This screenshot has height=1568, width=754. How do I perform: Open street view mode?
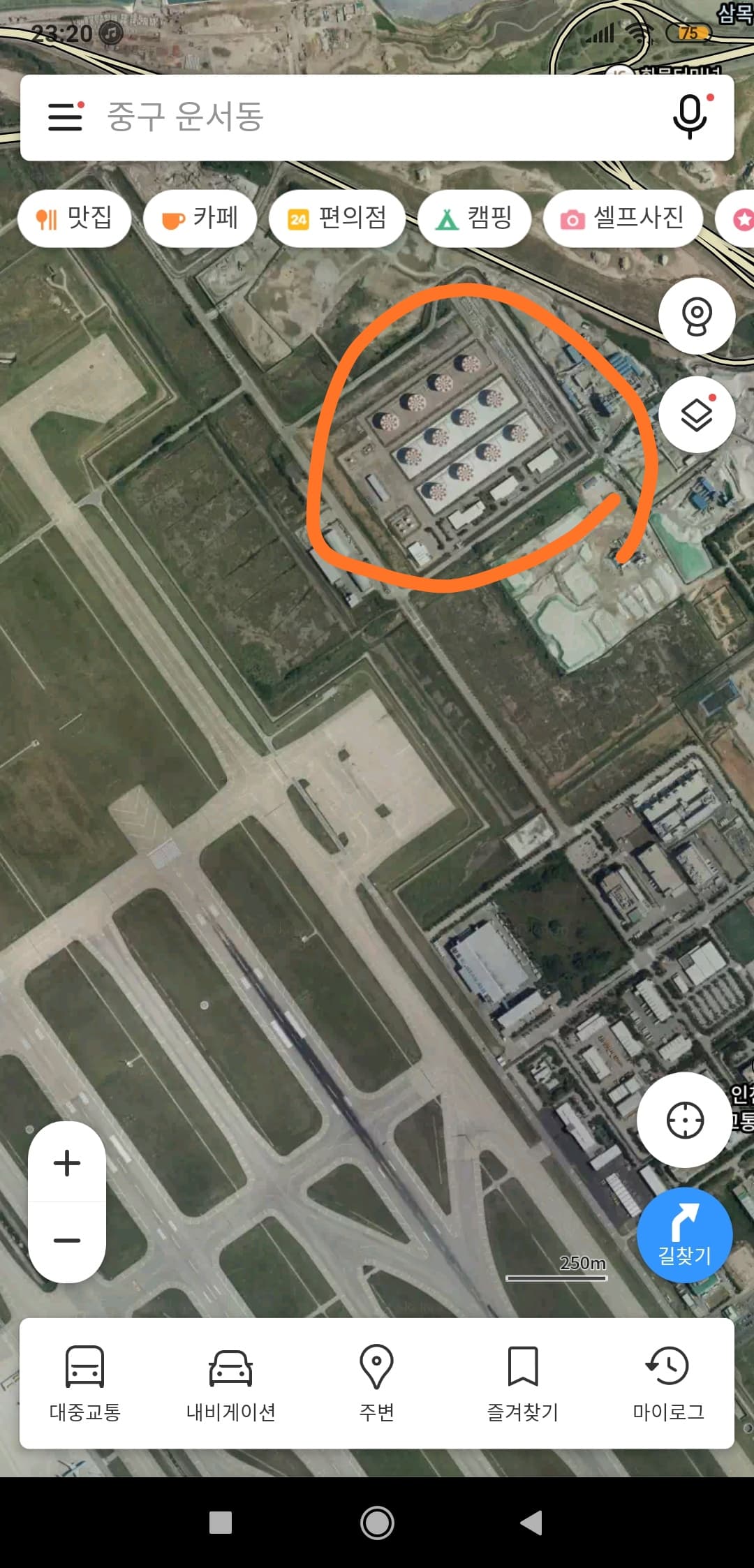coord(696,316)
